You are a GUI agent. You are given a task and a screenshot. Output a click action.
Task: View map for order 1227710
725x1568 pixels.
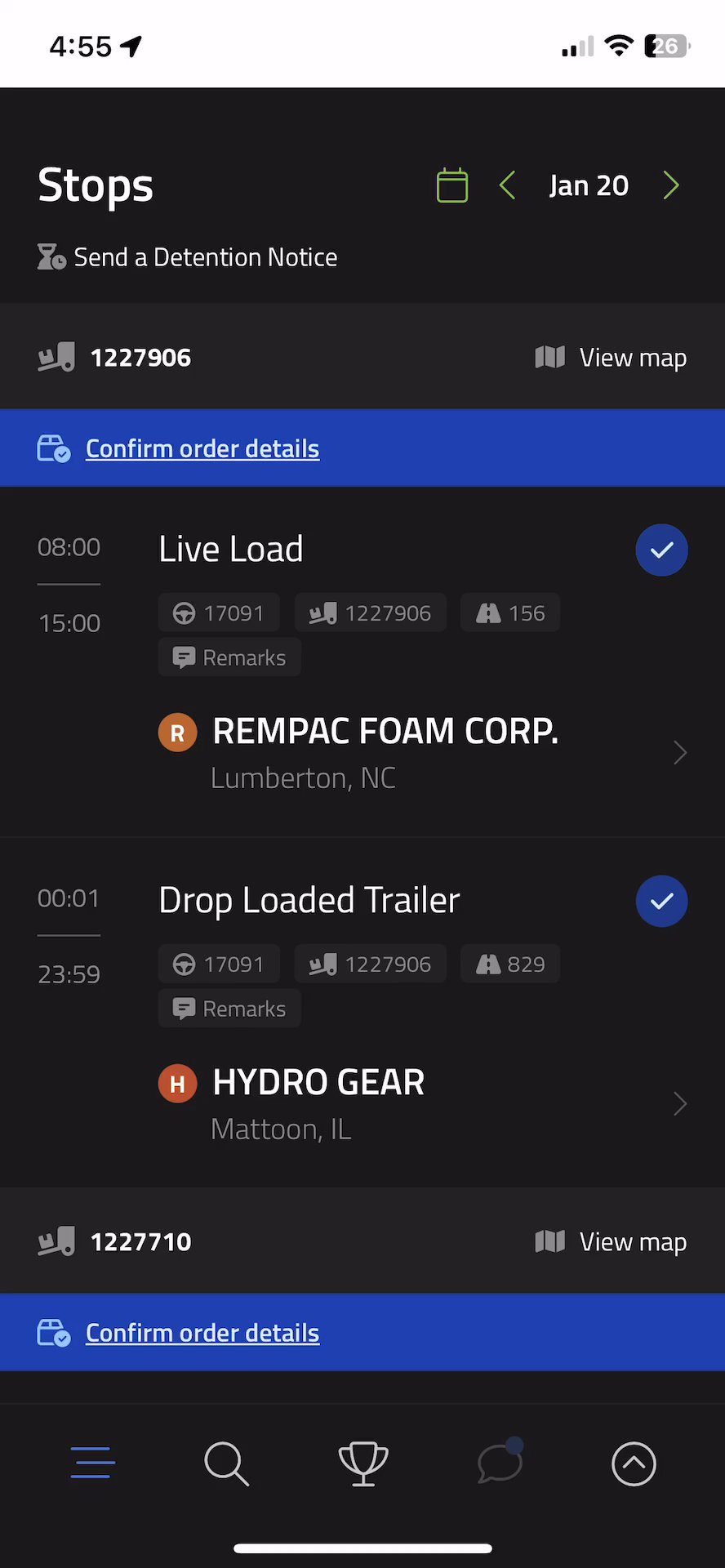click(611, 1242)
